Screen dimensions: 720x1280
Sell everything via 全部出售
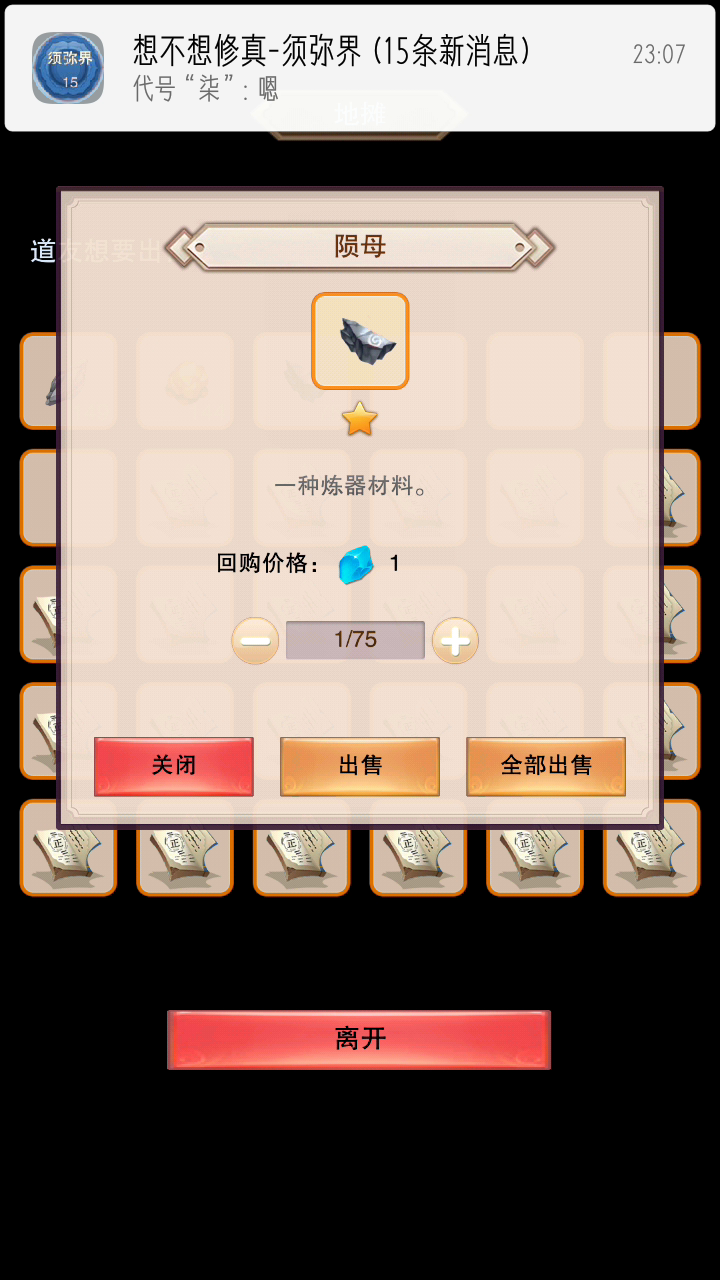coord(546,766)
